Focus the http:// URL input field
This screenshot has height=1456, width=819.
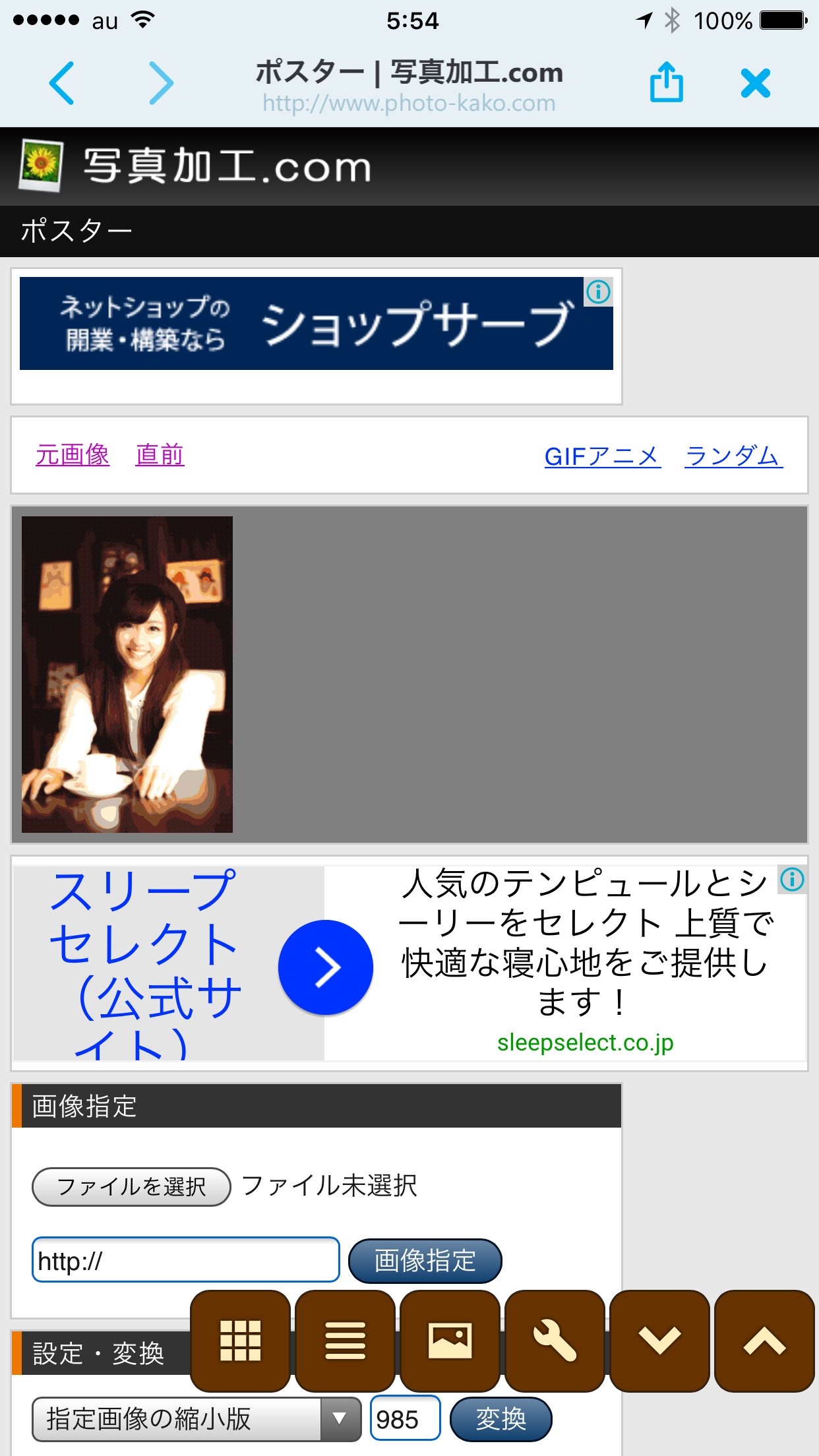(186, 1259)
